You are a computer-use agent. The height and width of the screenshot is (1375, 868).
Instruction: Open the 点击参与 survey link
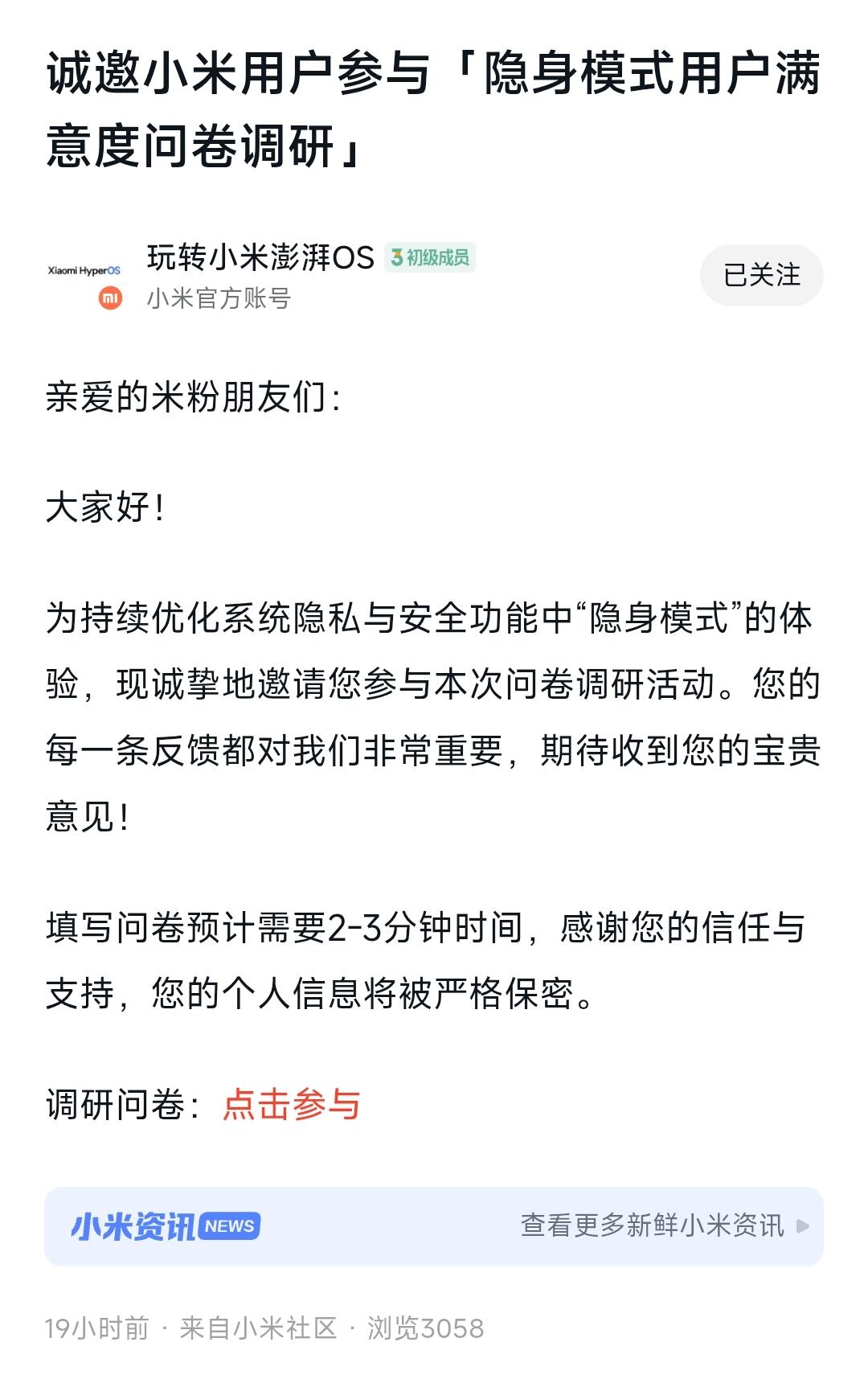tap(292, 1104)
